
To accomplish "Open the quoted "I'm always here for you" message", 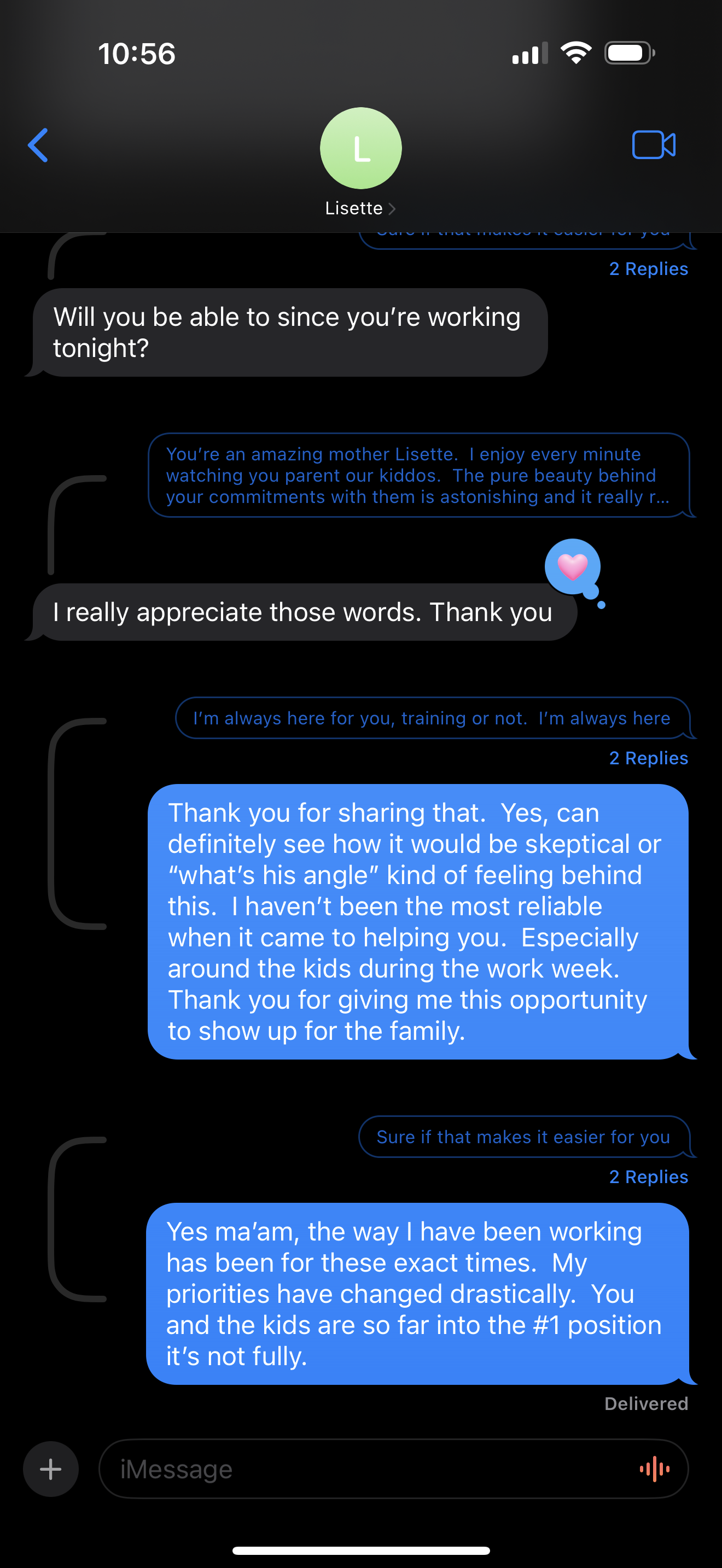I will [432, 718].
